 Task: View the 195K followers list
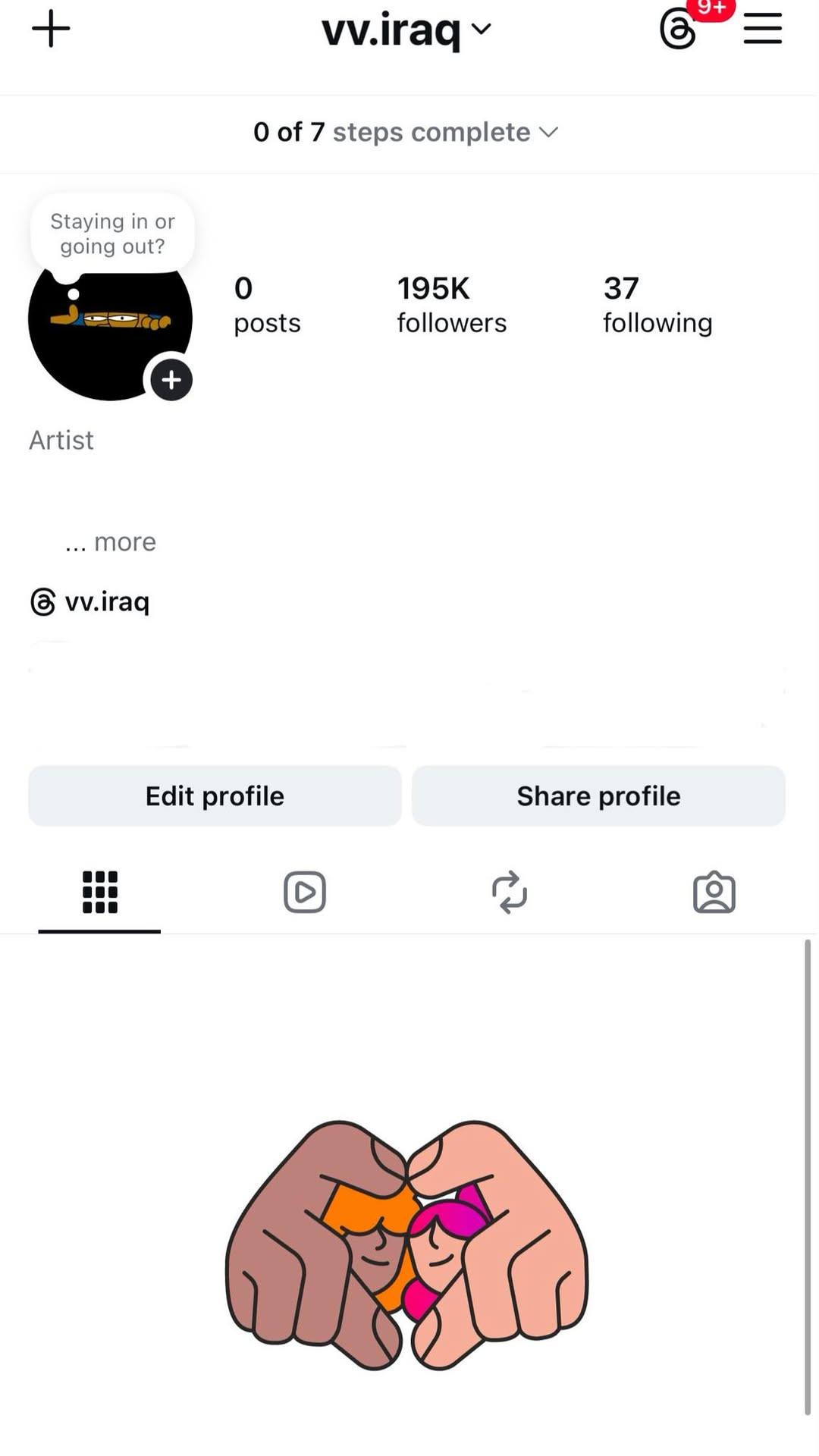pyautogui.click(x=451, y=305)
